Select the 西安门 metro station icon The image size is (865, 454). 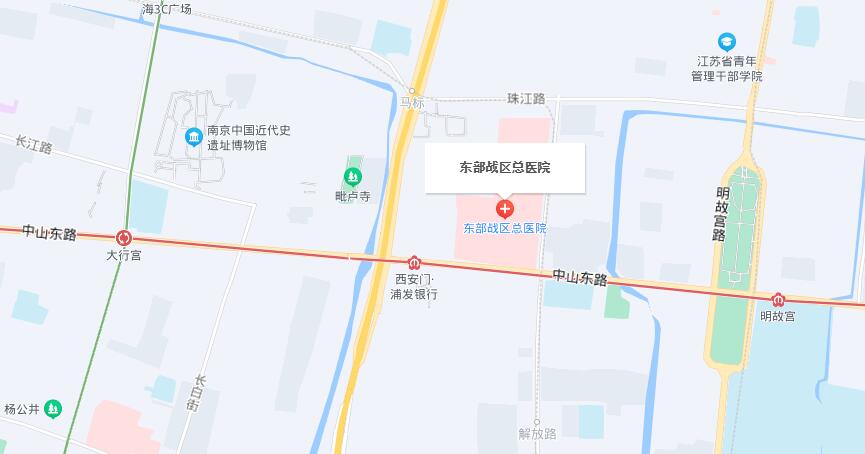click(415, 262)
